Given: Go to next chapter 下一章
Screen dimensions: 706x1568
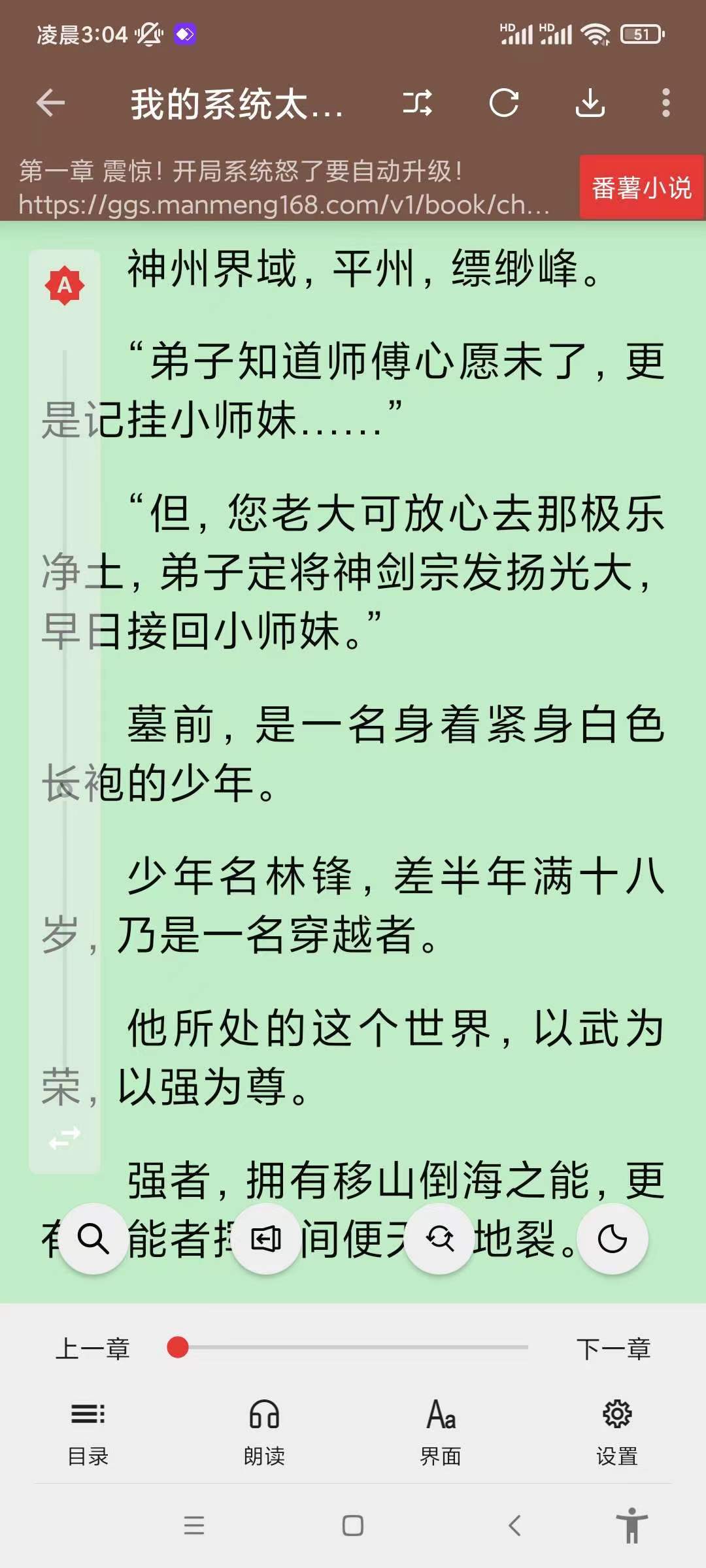Looking at the screenshot, I should pos(613,1348).
